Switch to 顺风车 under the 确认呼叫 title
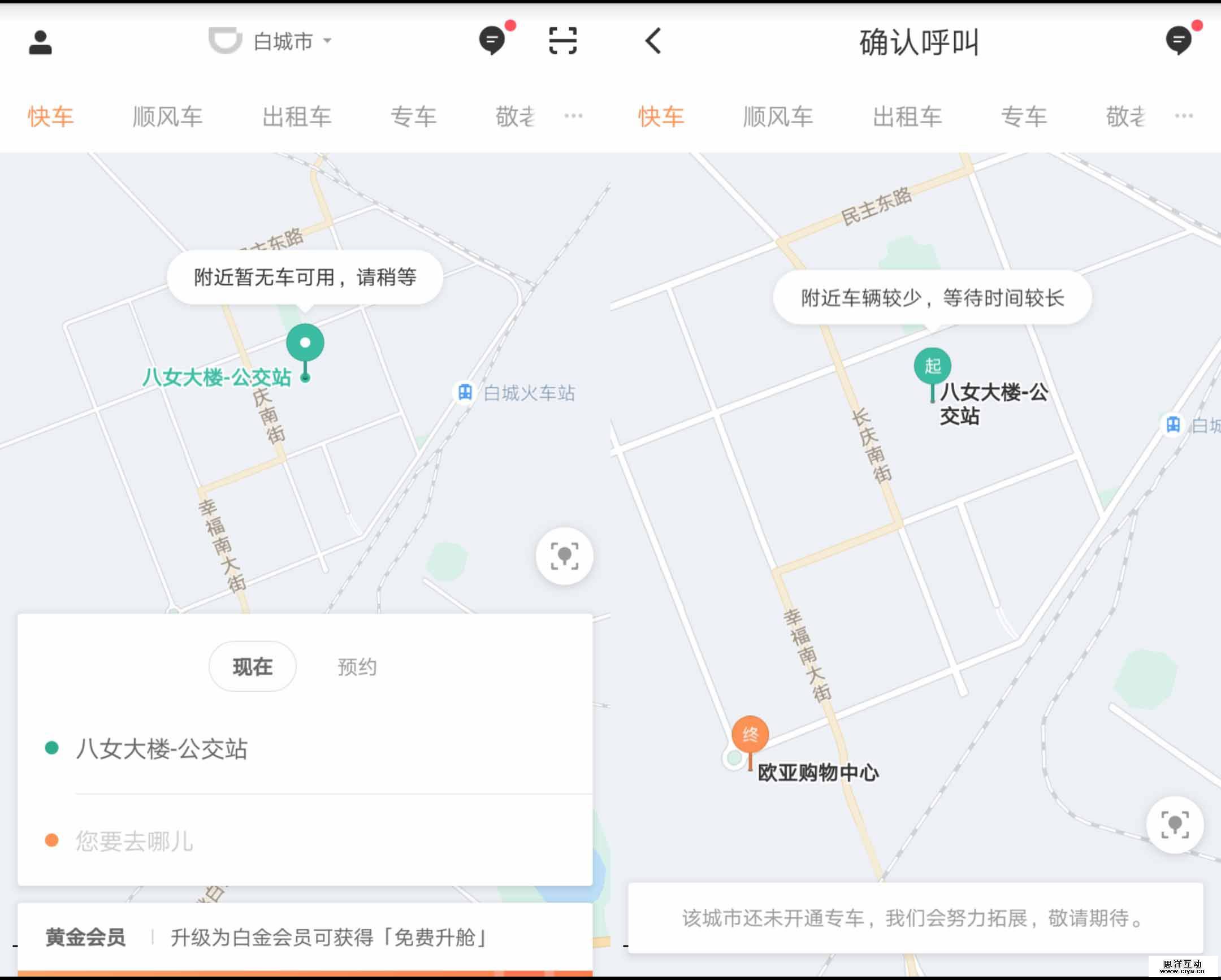 coord(778,116)
